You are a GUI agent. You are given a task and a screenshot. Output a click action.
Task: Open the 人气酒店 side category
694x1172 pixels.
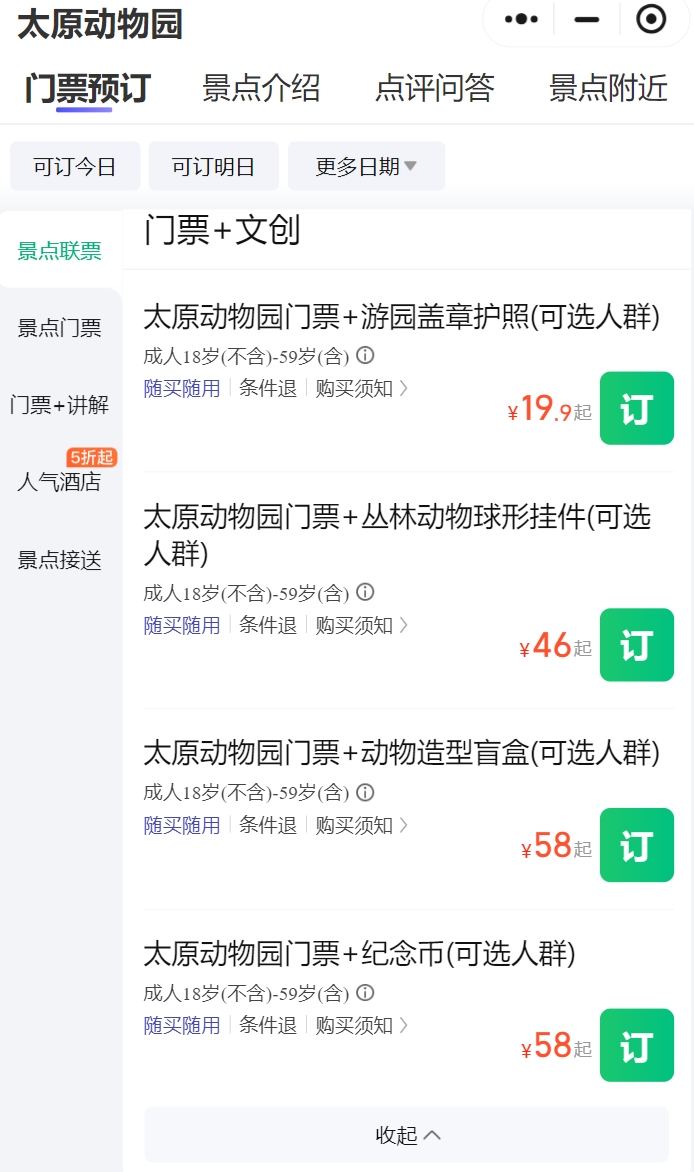click(60, 481)
